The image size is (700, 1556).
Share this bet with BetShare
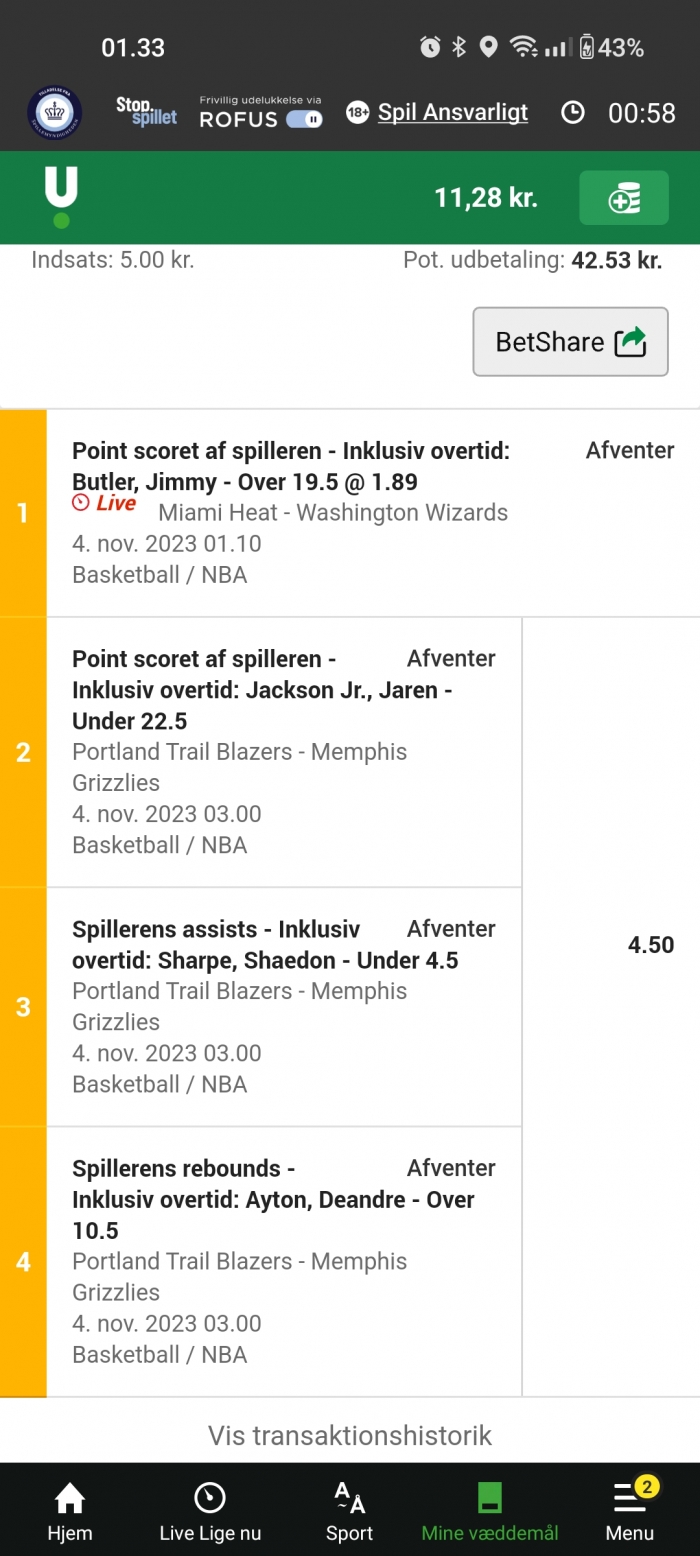(x=570, y=342)
